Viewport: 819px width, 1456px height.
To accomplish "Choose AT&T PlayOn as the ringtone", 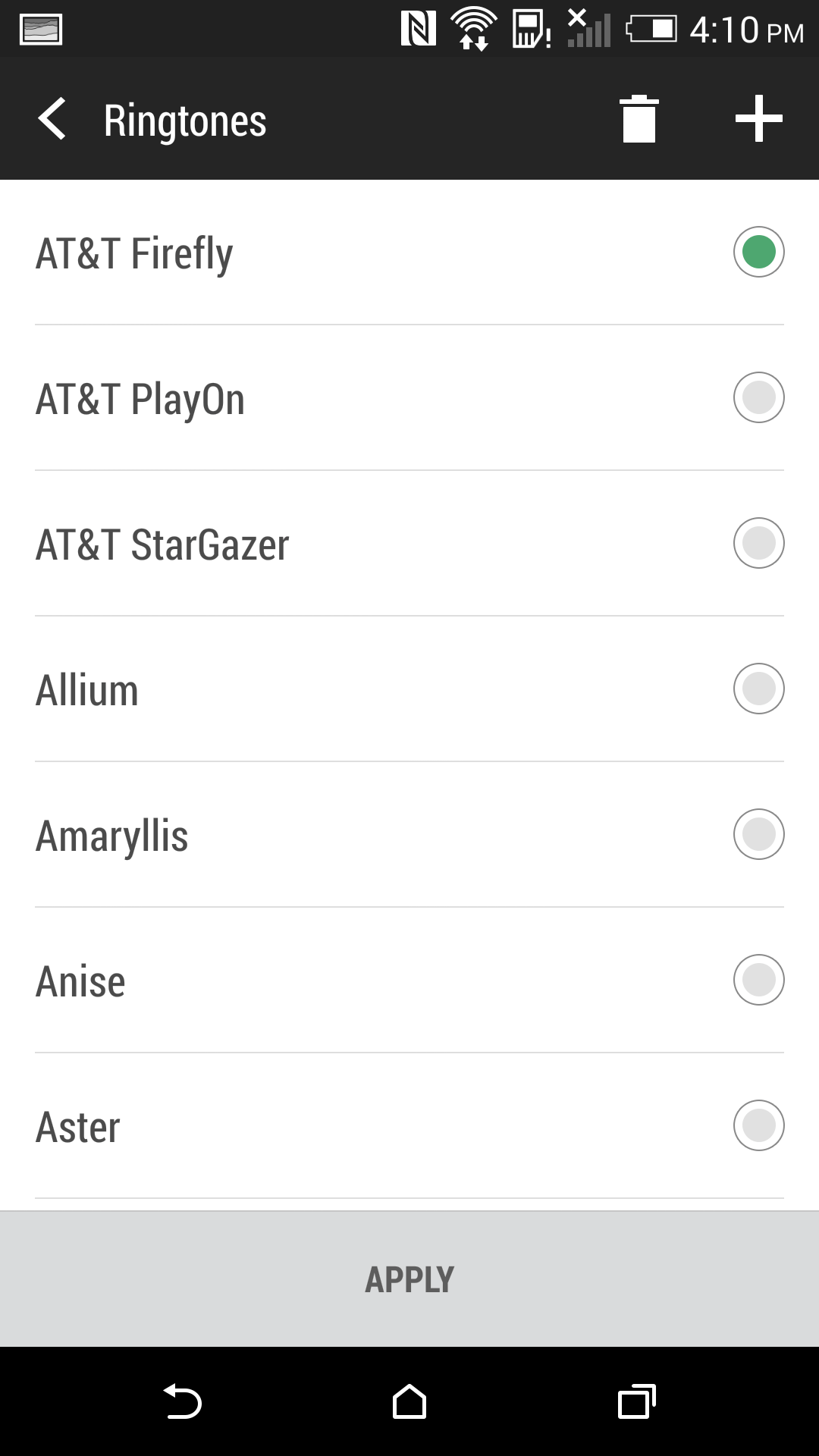I will pyautogui.click(x=409, y=398).
